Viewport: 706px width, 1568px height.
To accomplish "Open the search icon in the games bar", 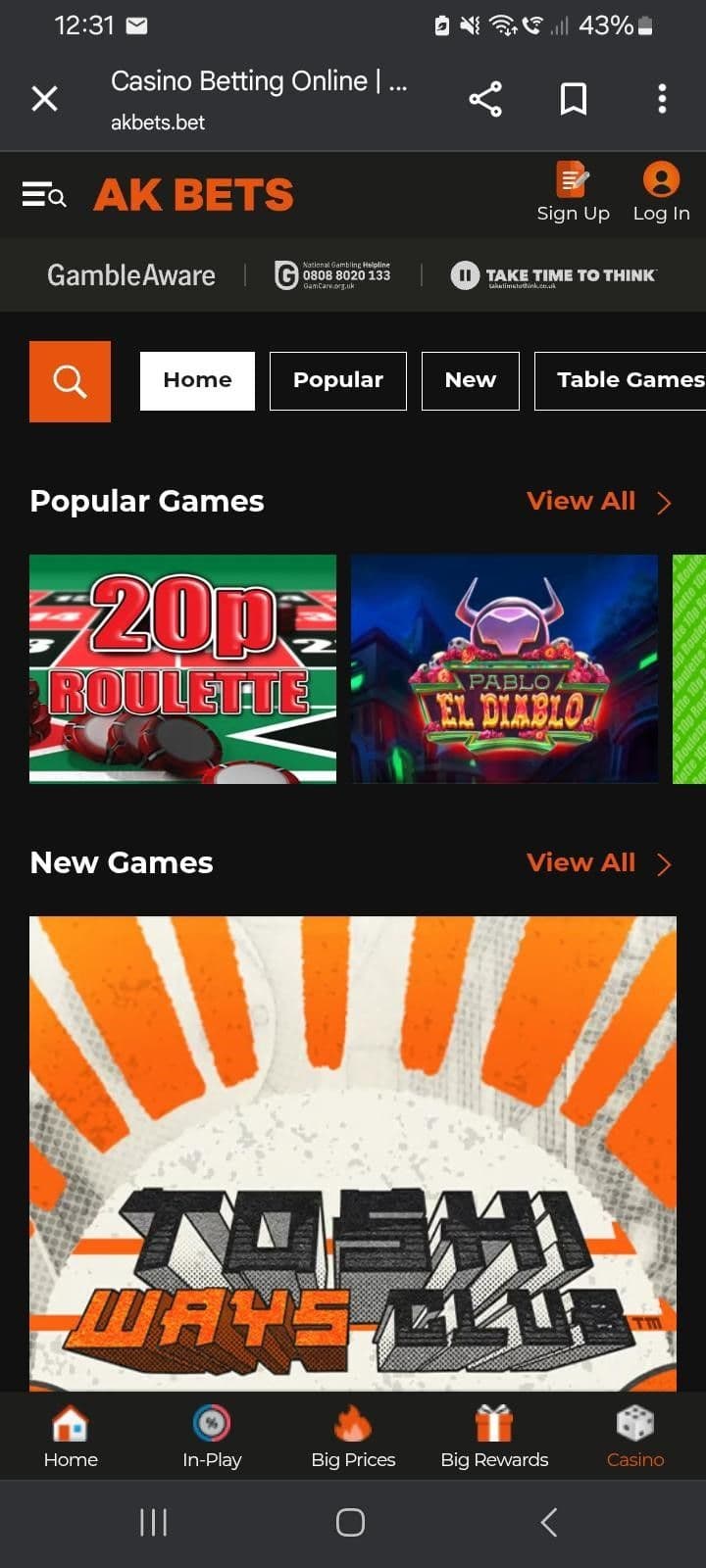I will (x=70, y=381).
